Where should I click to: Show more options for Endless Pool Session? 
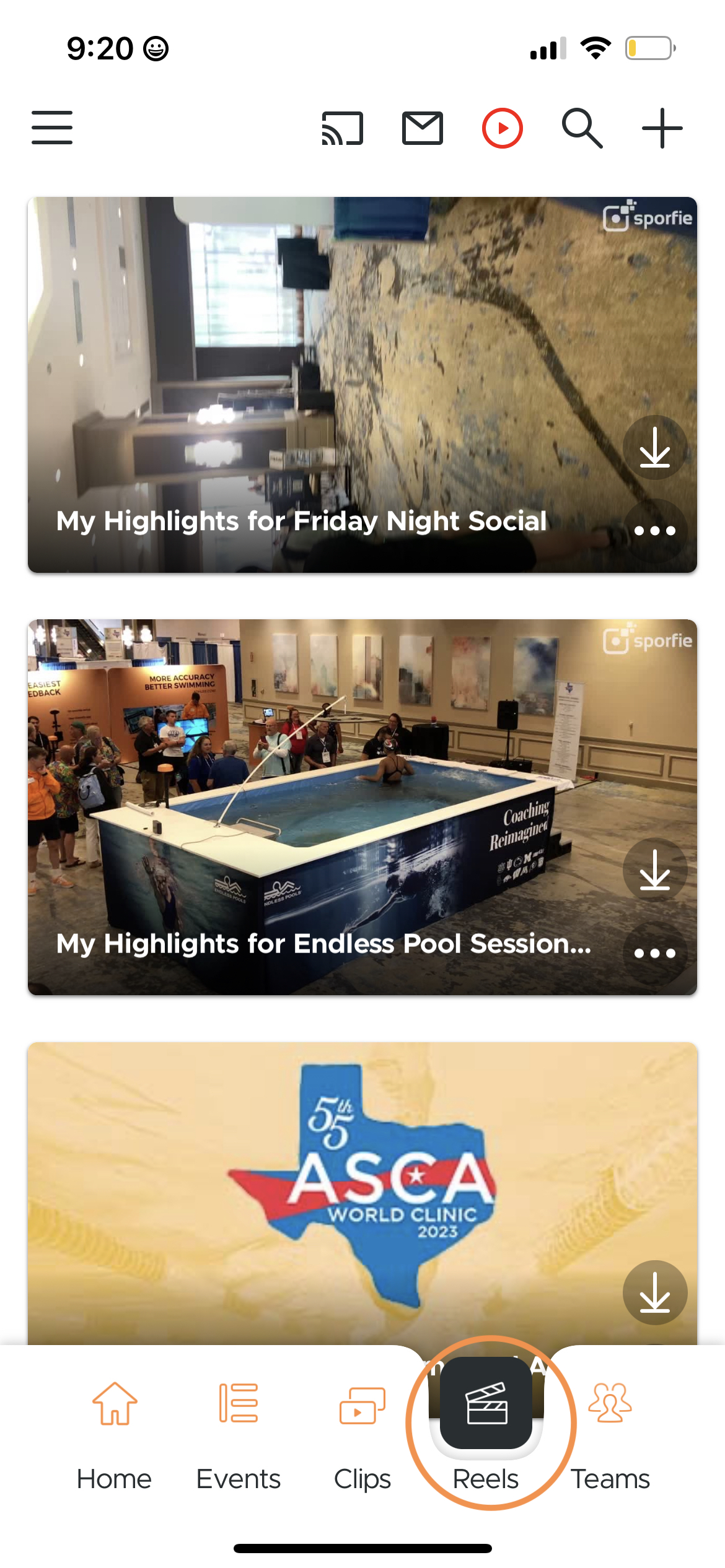(x=655, y=954)
